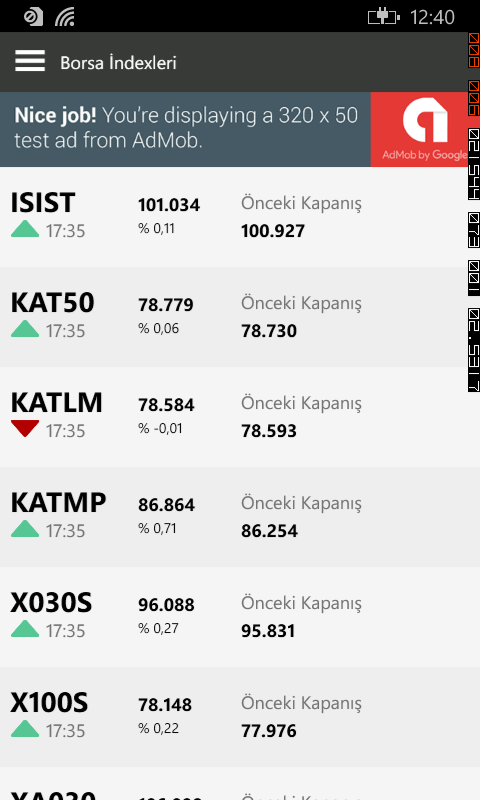Select the KAT50 index row

pyautogui.click(x=240, y=317)
